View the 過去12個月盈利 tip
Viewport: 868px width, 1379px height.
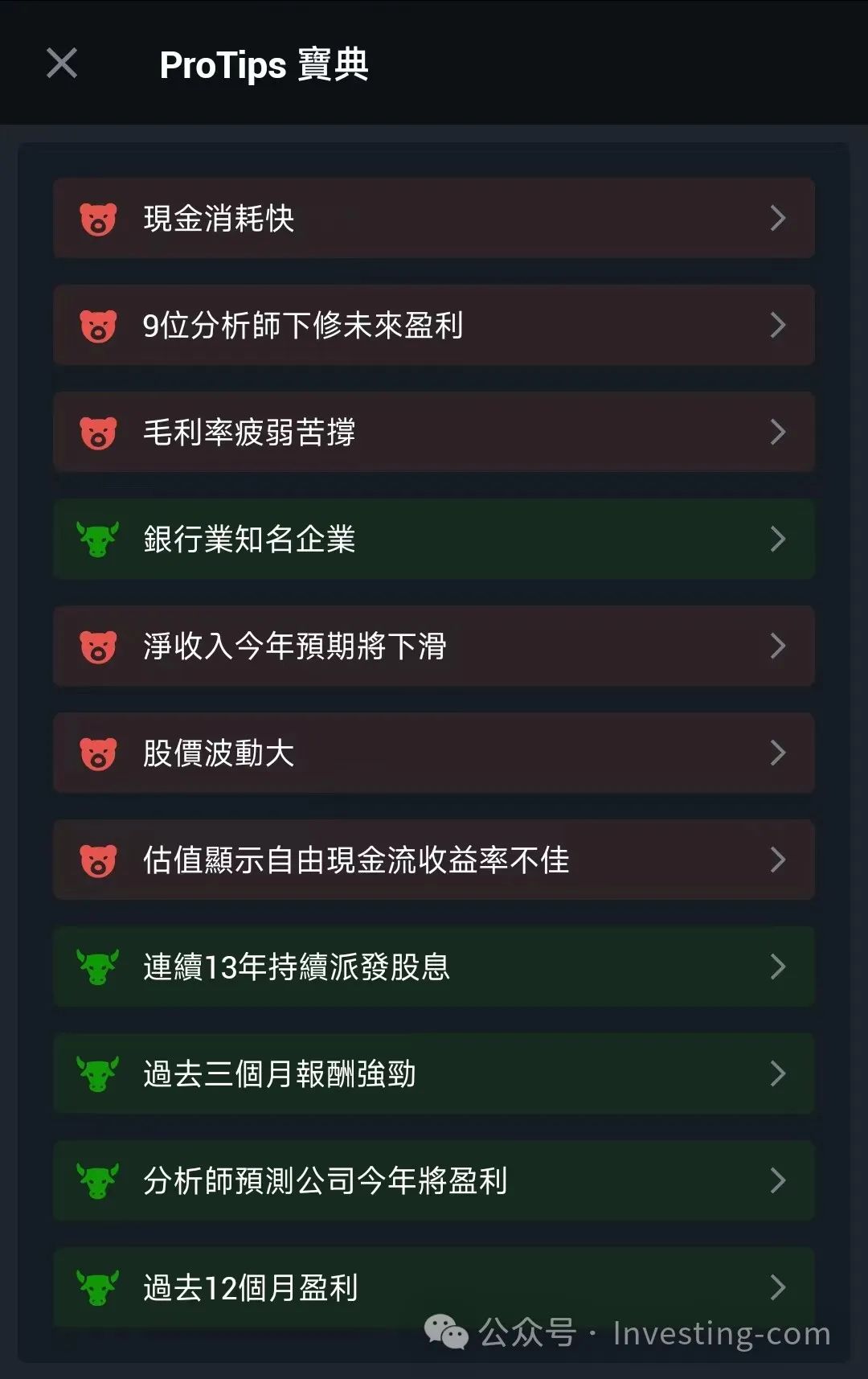[x=434, y=1287]
